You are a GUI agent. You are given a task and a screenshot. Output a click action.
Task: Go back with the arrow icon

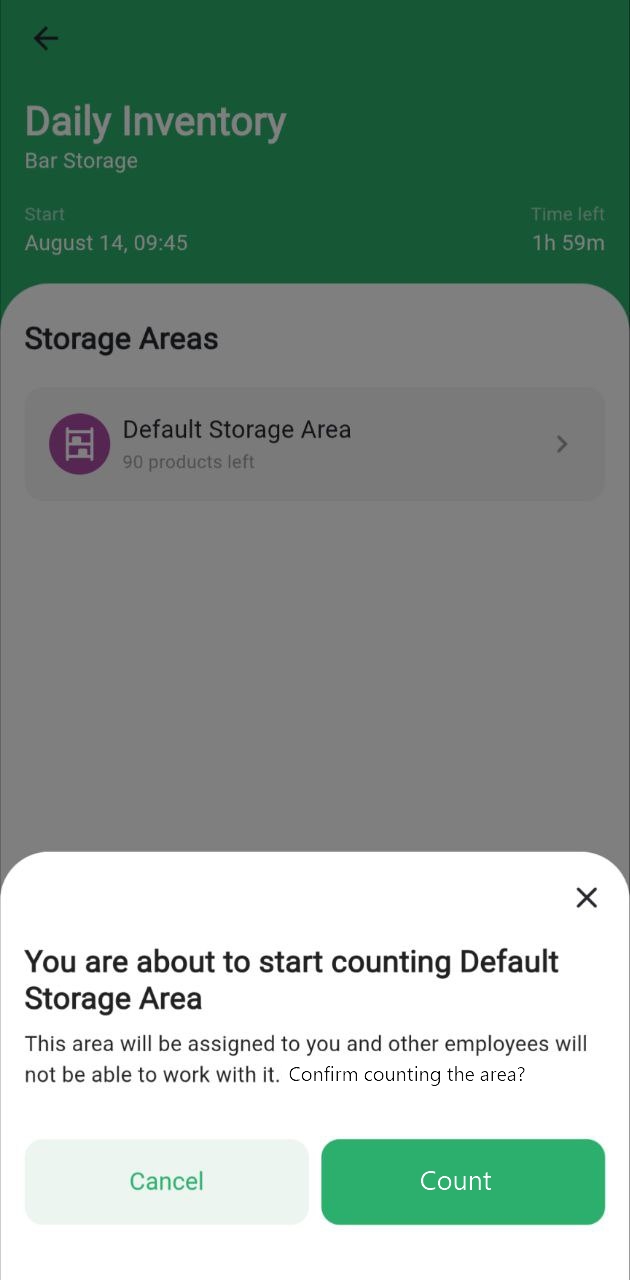tap(46, 39)
